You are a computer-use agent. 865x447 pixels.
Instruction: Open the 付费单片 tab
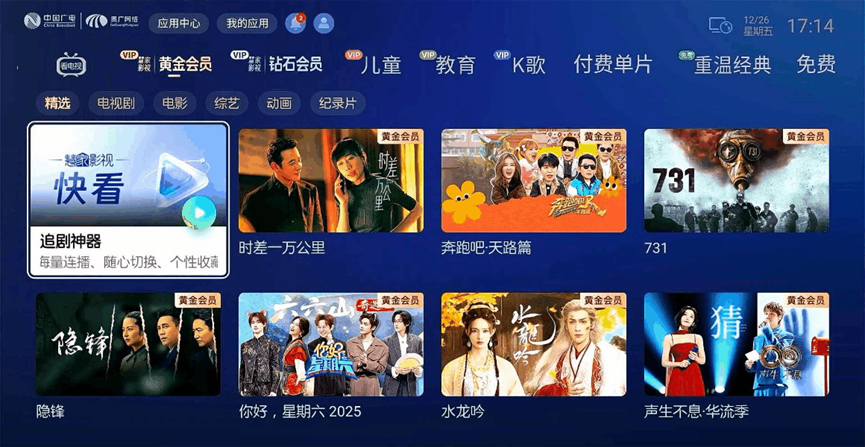612,65
